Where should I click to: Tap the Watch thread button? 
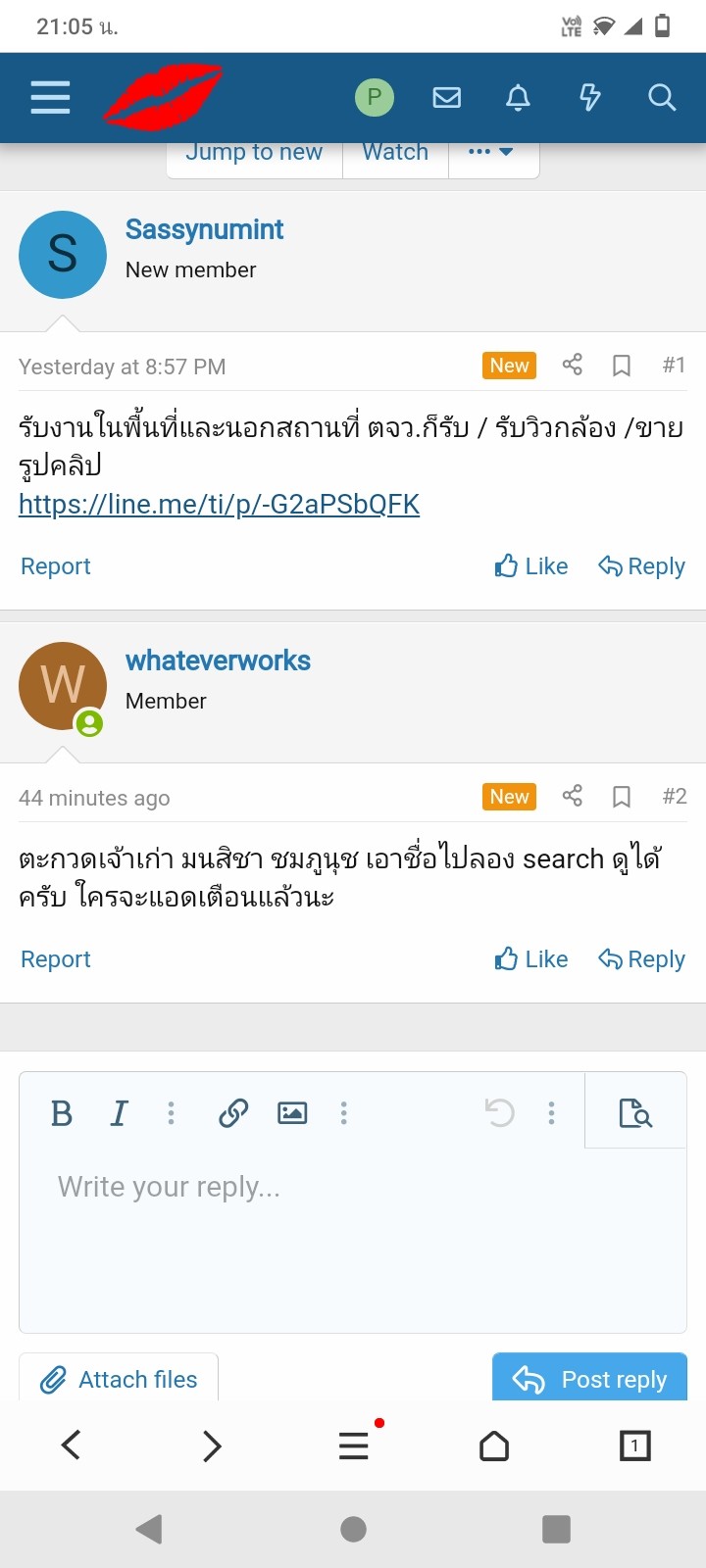tap(395, 155)
